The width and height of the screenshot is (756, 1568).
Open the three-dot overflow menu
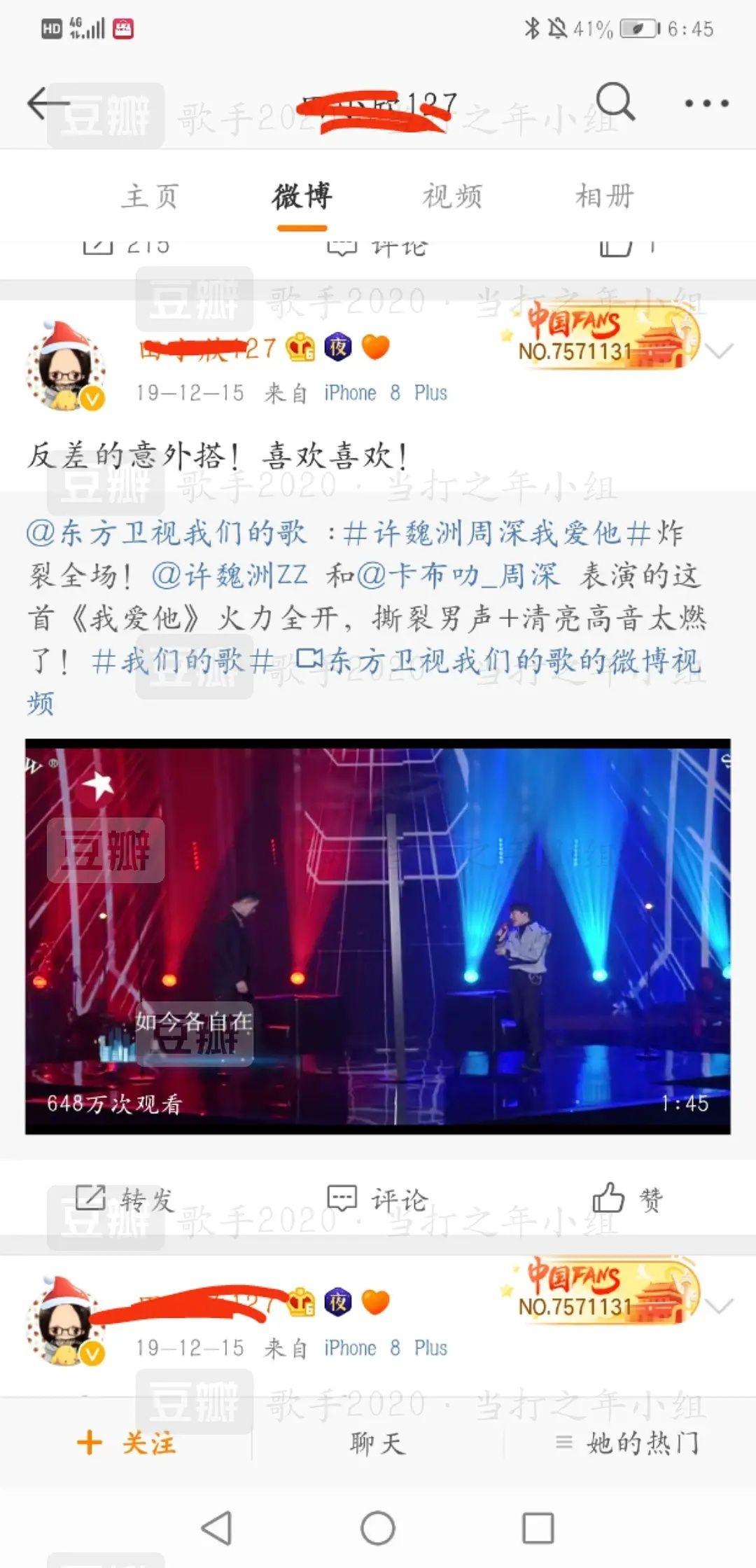point(706,104)
